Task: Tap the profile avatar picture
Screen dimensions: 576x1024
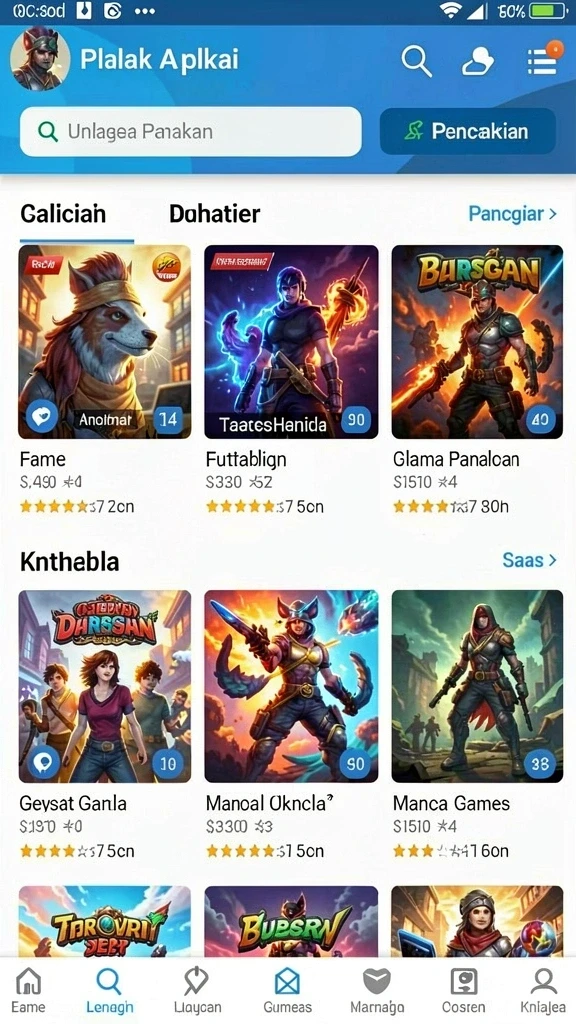Action: (x=40, y=59)
